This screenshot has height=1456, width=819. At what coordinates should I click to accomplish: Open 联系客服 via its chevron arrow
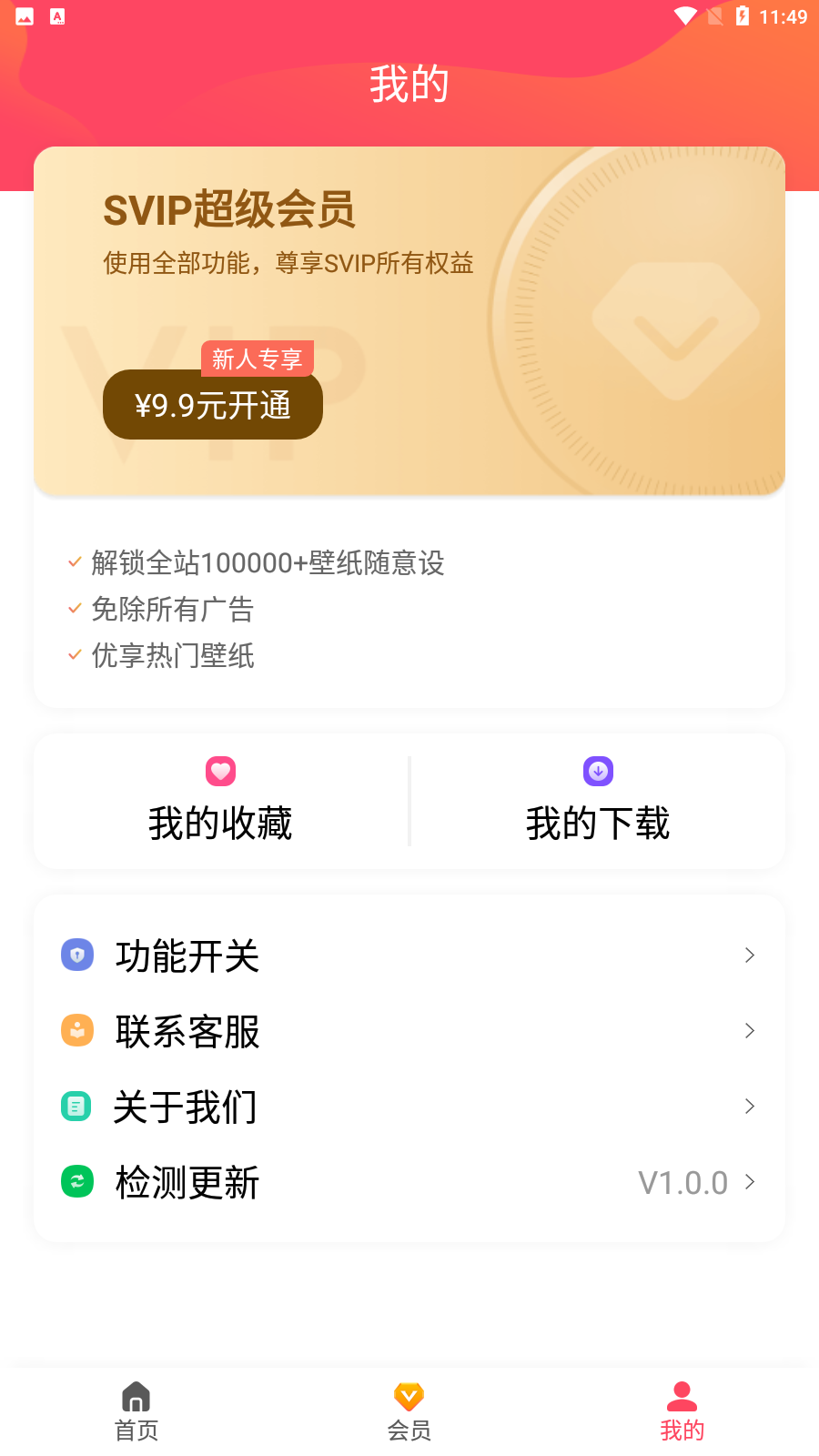(749, 1031)
